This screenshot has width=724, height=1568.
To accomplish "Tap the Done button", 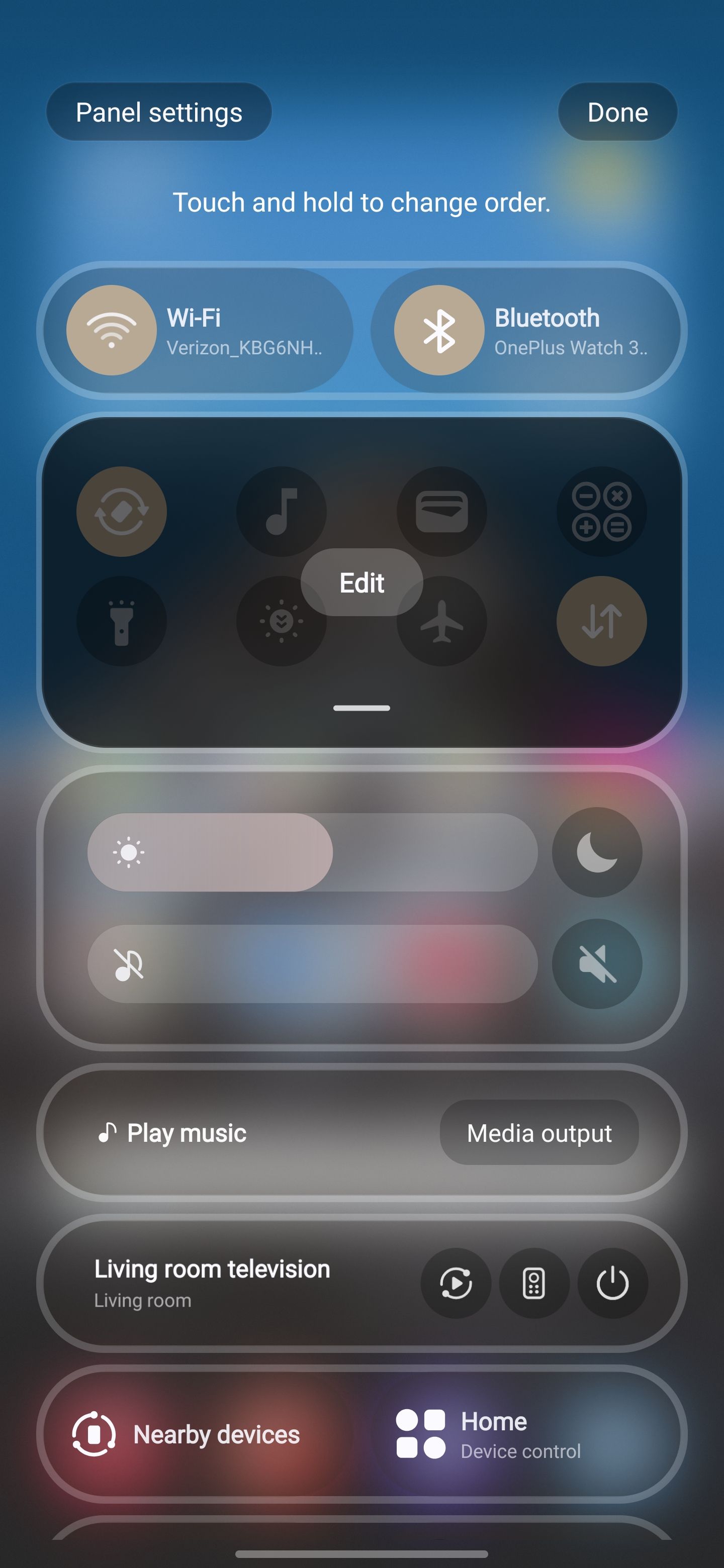I will pyautogui.click(x=617, y=112).
